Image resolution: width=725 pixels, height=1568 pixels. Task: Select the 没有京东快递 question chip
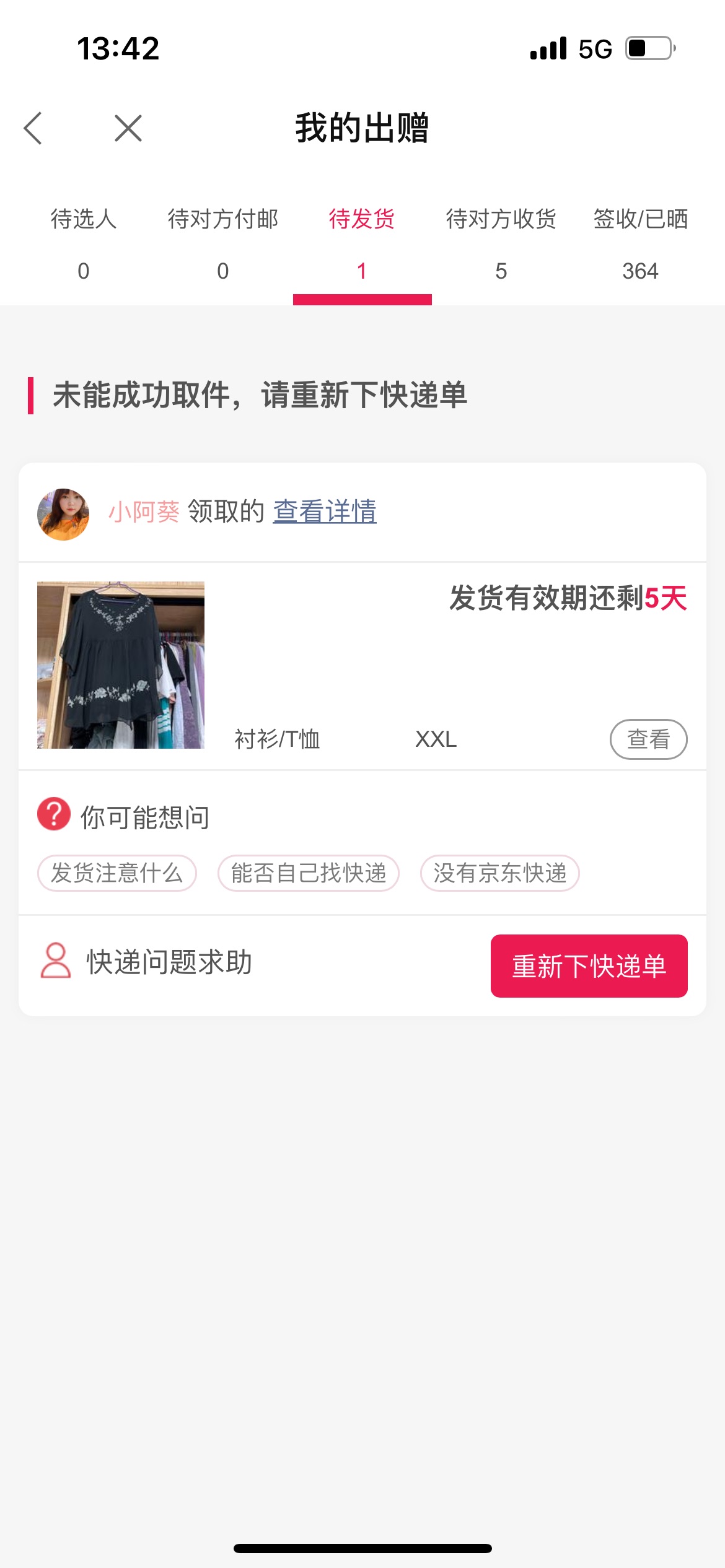point(500,873)
